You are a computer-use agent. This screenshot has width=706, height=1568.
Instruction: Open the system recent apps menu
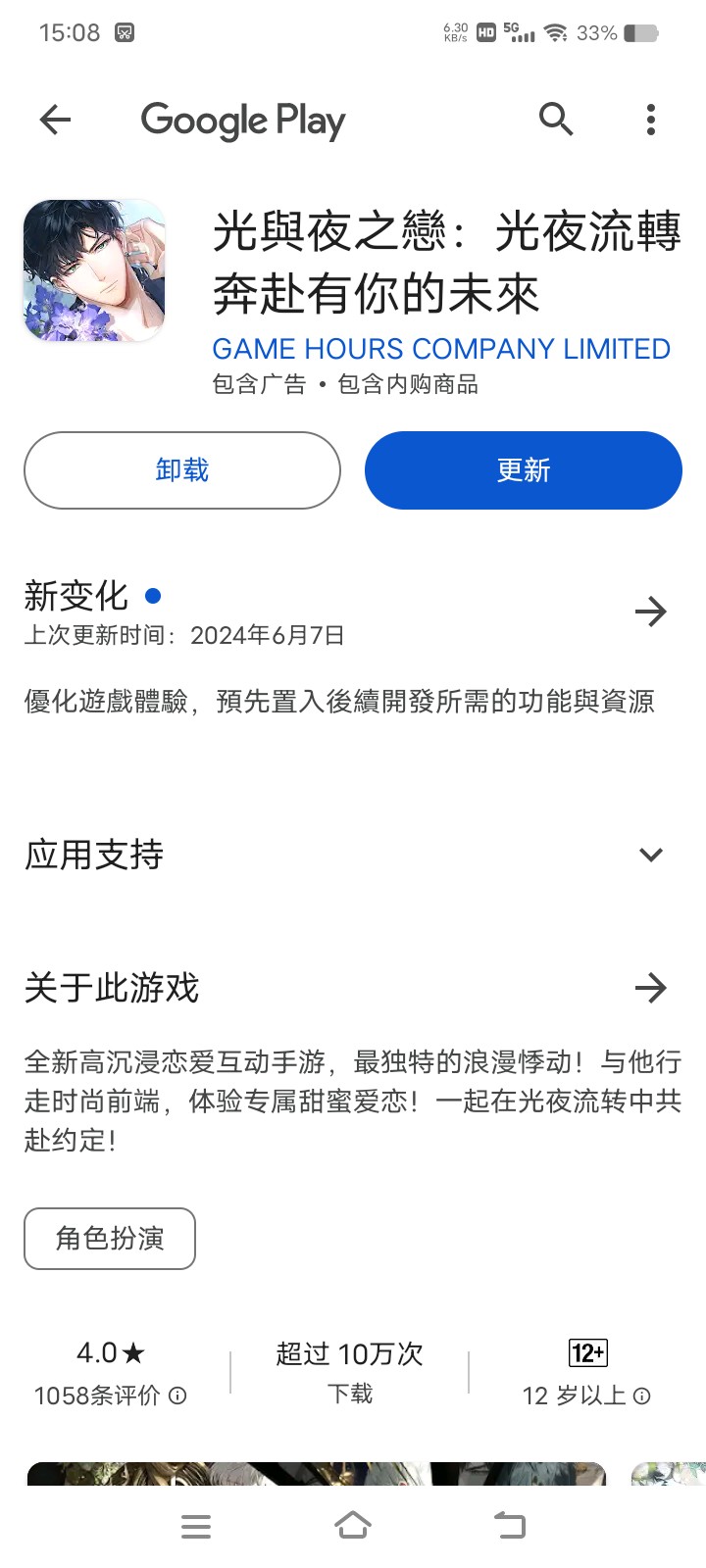(x=196, y=1526)
